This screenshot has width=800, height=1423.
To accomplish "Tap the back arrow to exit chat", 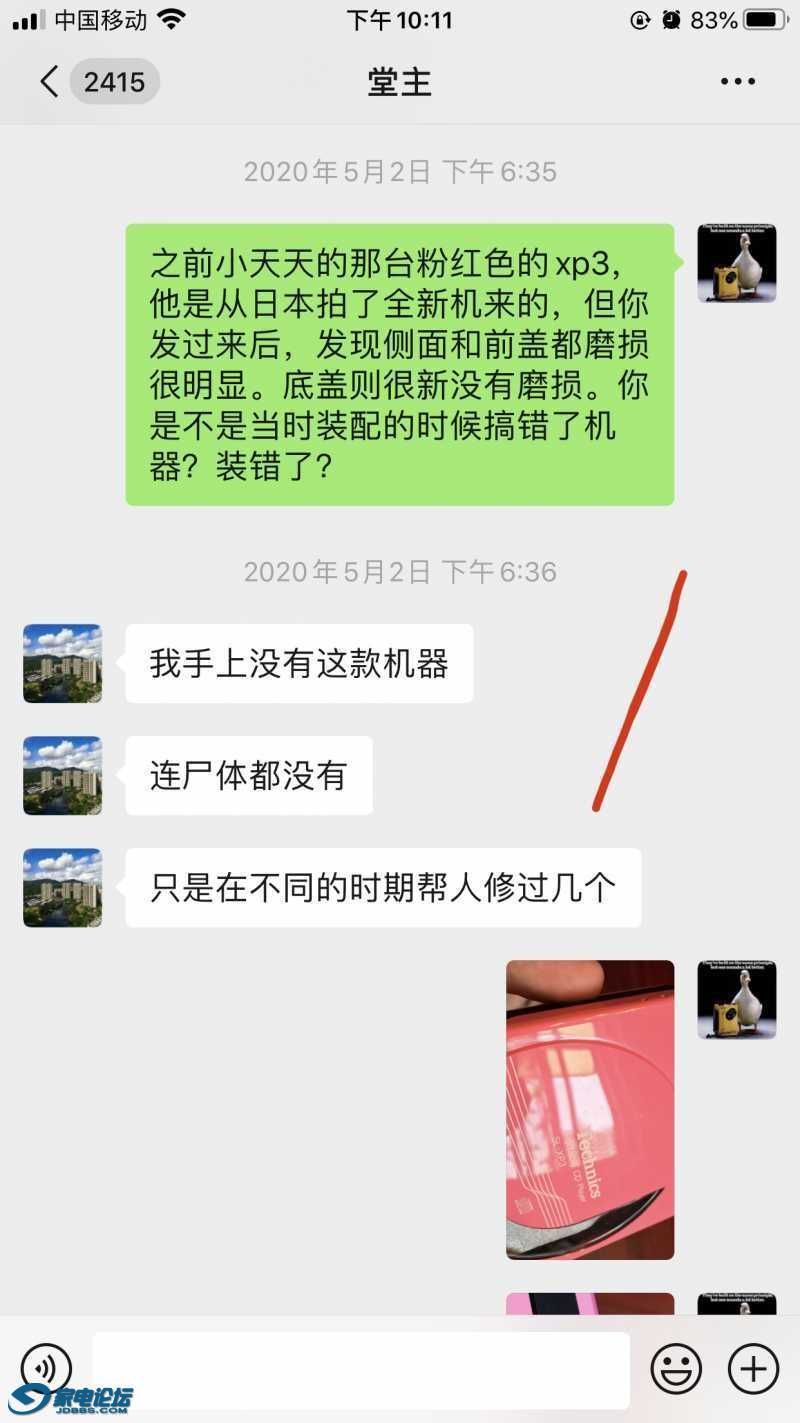I will 48,81.
